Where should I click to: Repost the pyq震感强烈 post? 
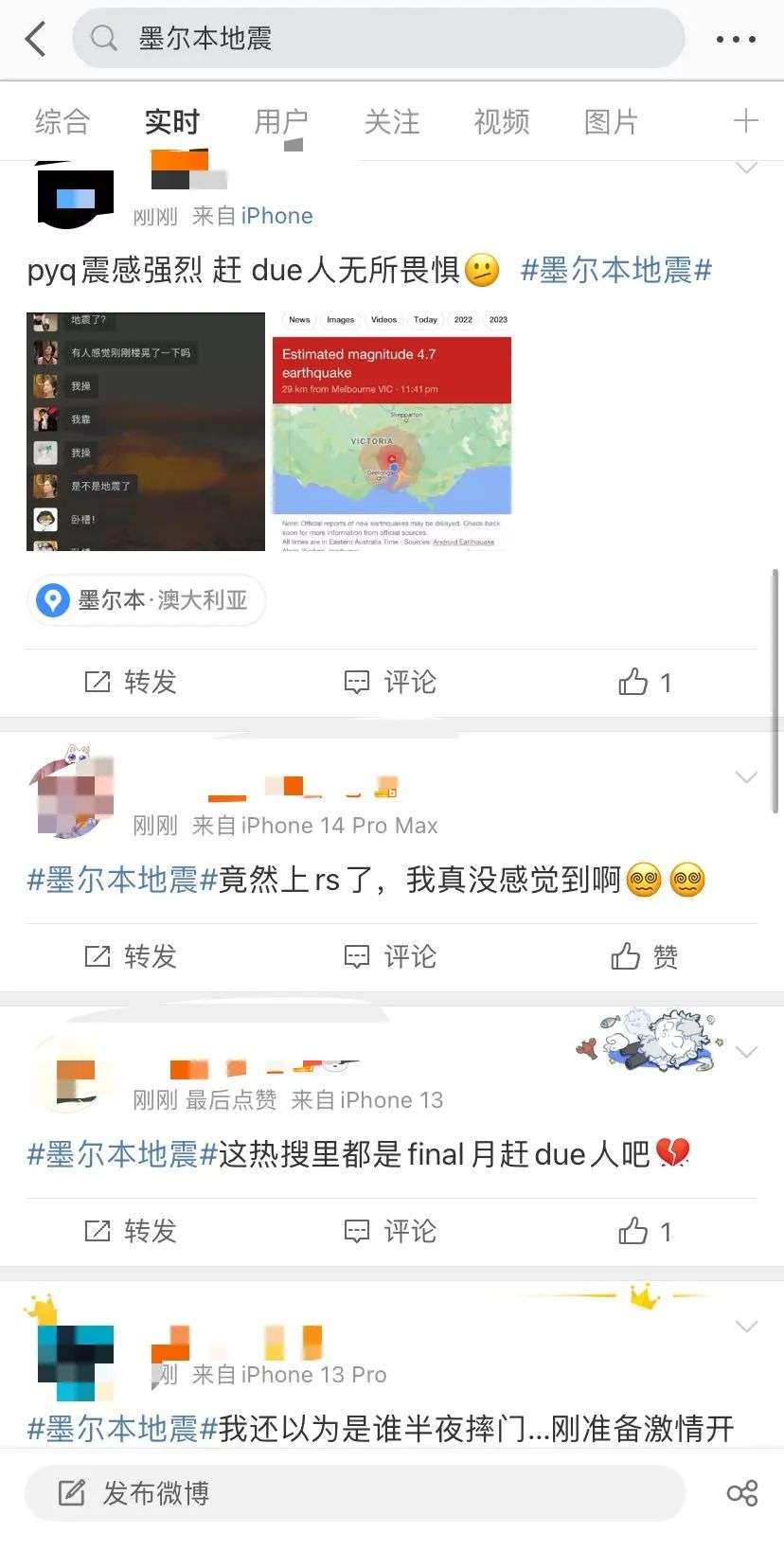(131, 682)
